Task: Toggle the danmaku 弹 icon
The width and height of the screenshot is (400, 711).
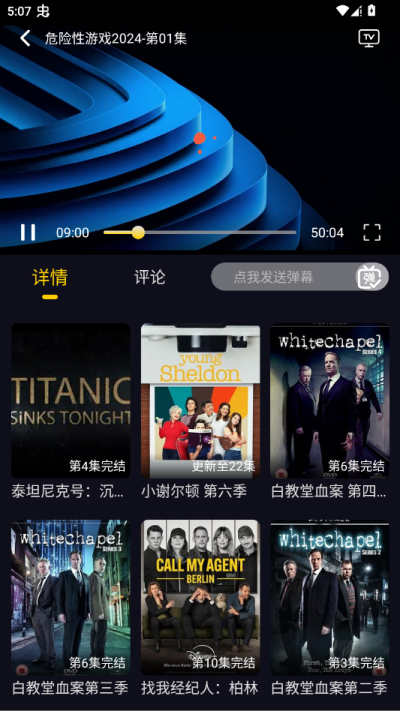Action: click(370, 277)
